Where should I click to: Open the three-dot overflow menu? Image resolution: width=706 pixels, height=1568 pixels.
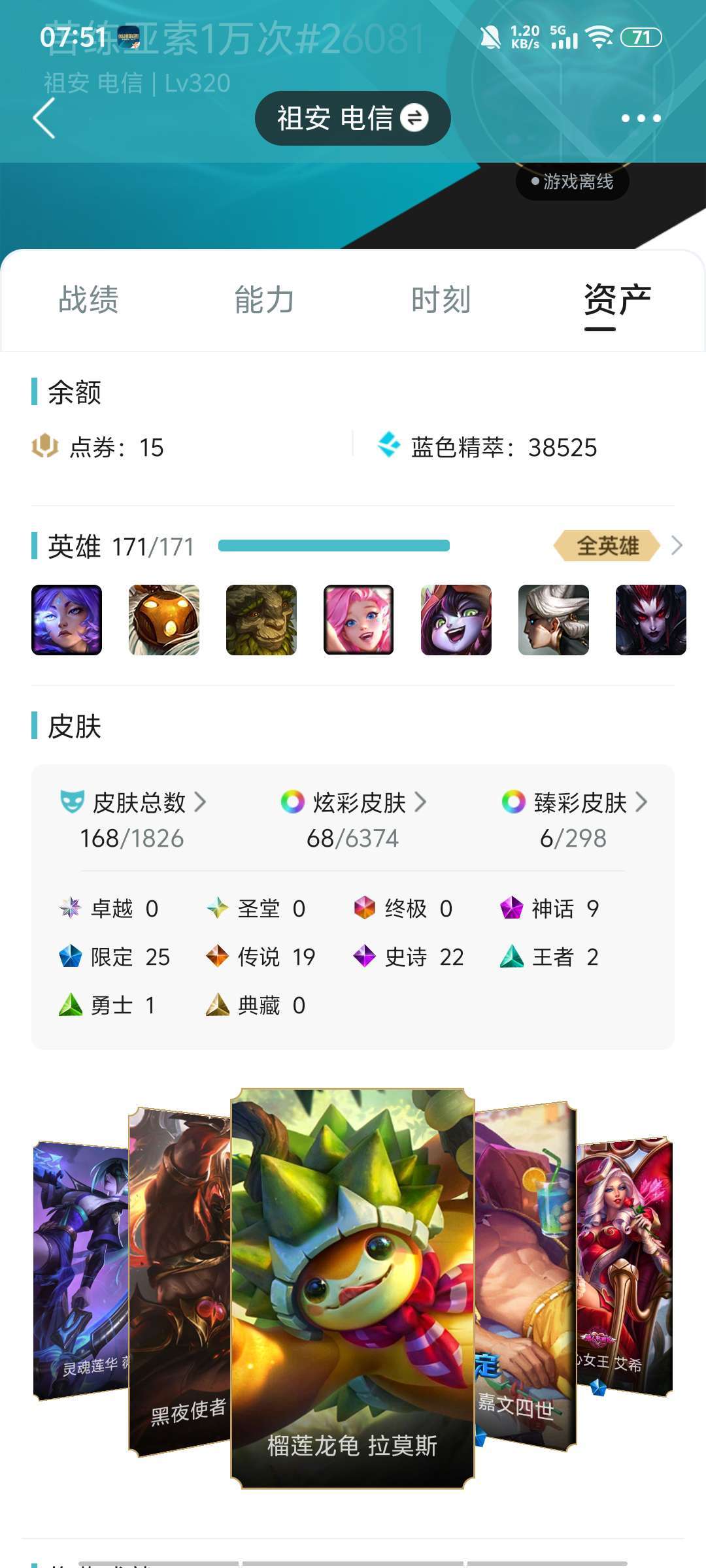click(x=641, y=118)
